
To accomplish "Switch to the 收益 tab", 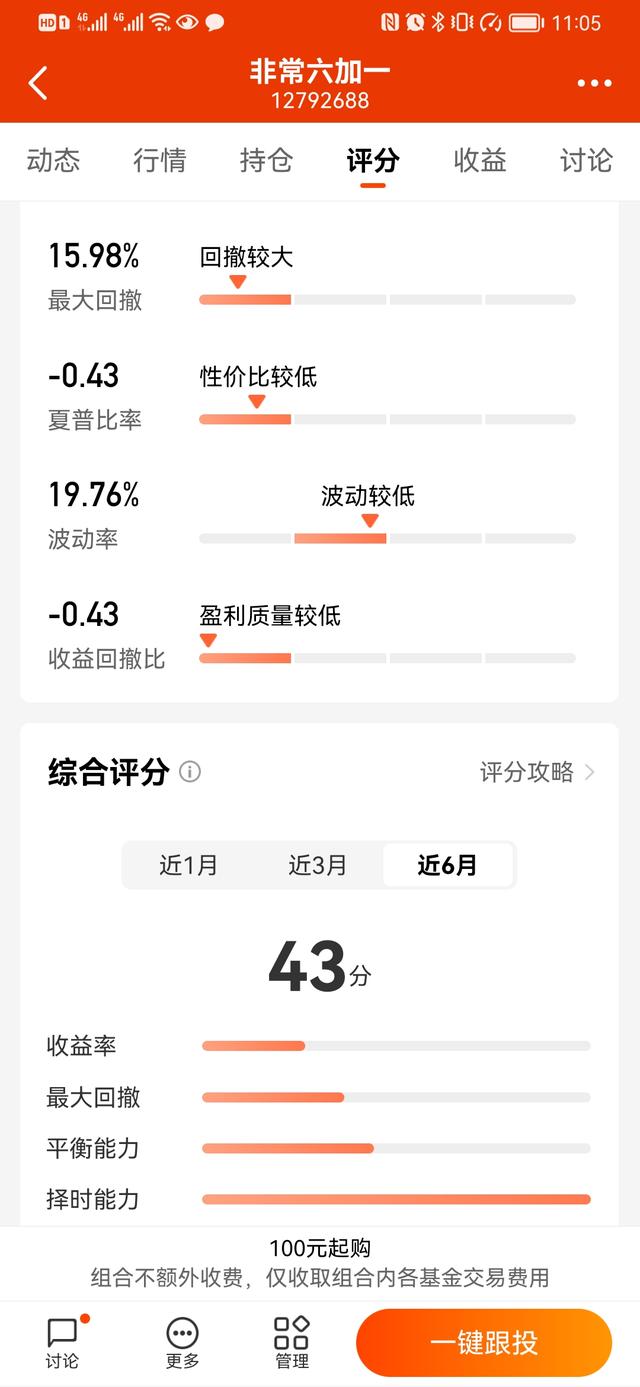I will pyautogui.click(x=480, y=160).
